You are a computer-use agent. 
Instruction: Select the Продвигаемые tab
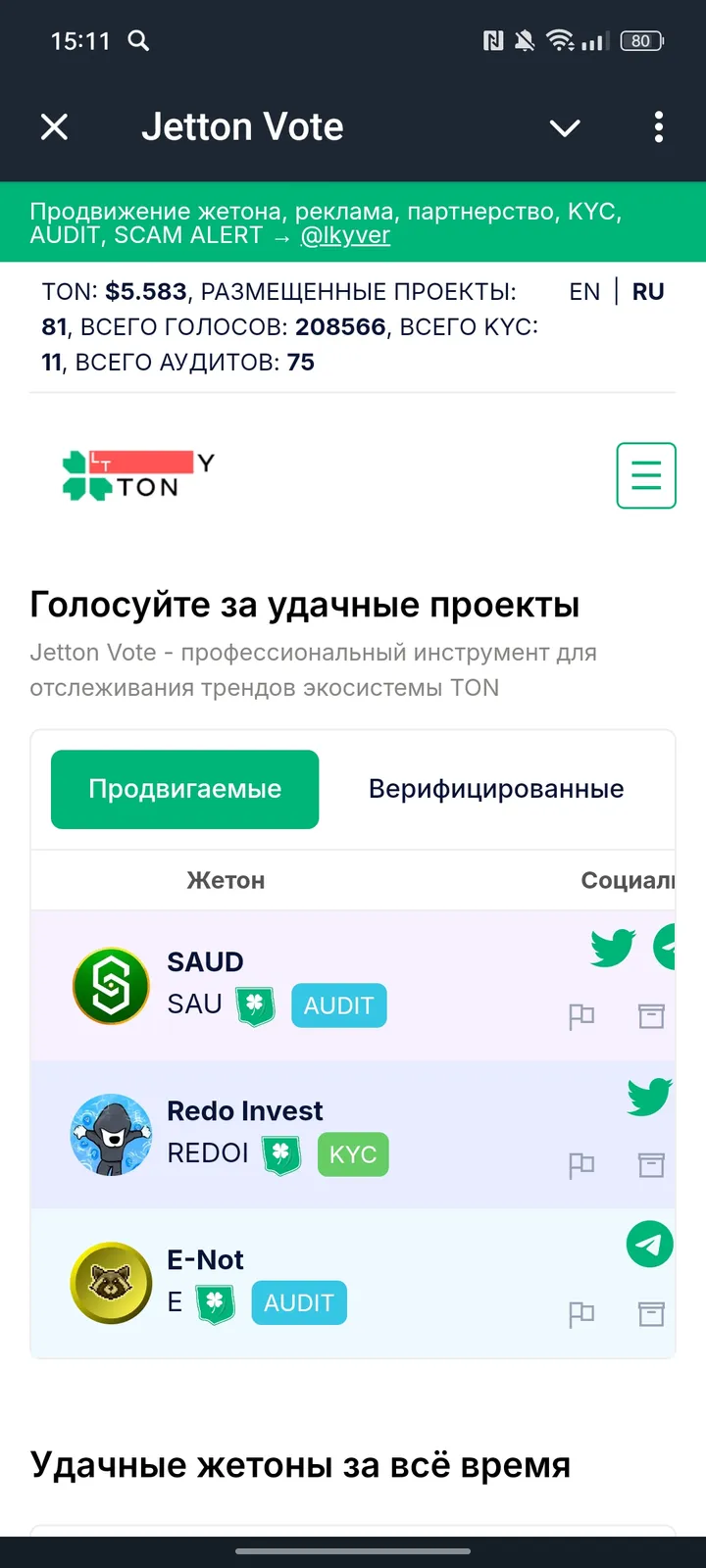coord(184,789)
